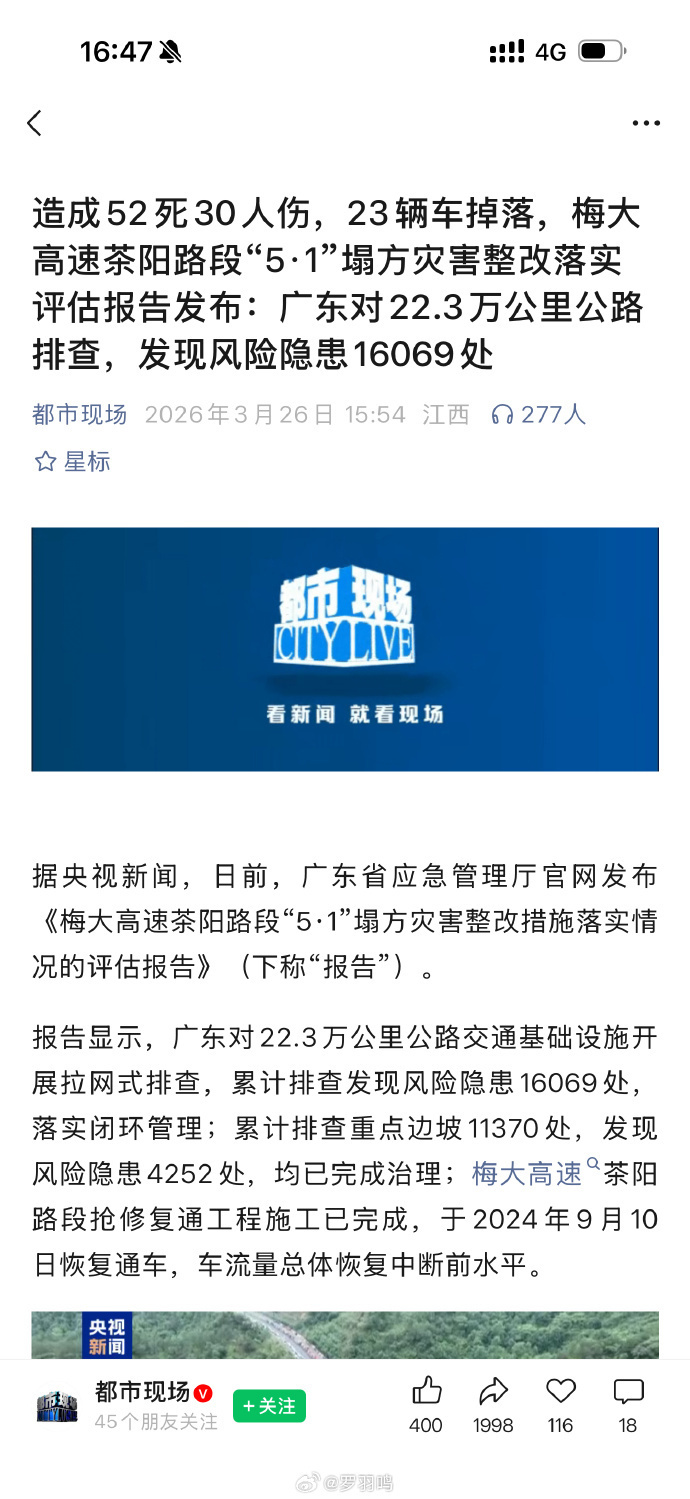Tap the heart icon
Viewport: 690px width, 1499px height.
point(560,1392)
